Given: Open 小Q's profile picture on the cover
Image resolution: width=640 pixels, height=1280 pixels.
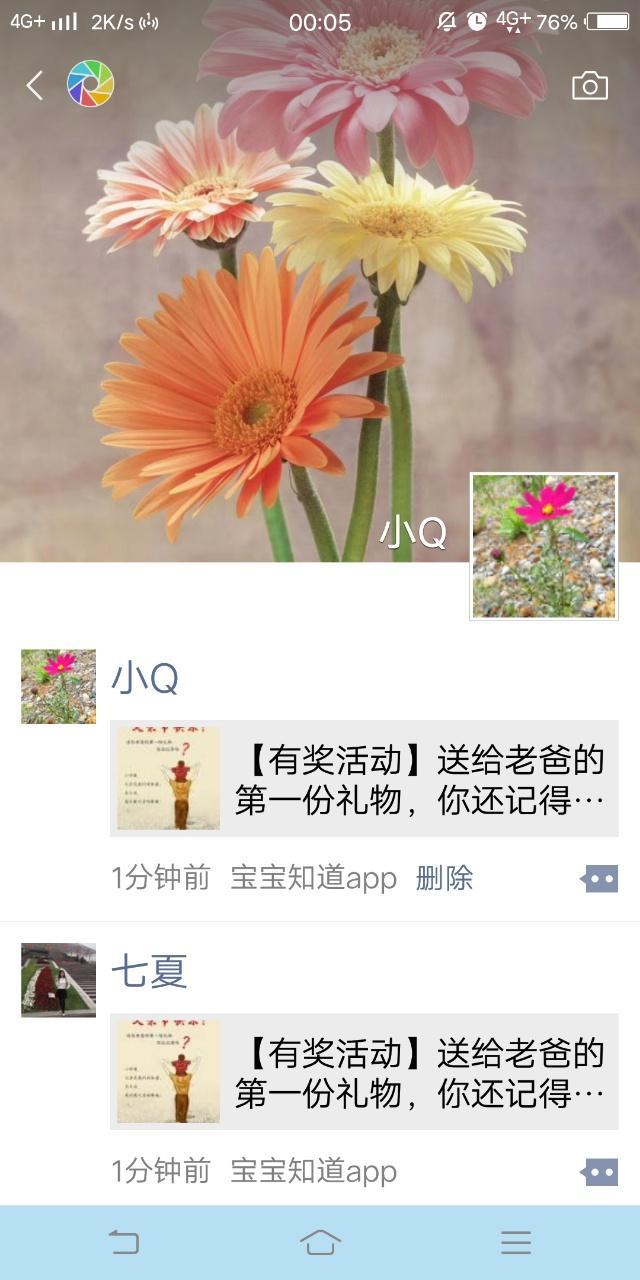Looking at the screenshot, I should pyautogui.click(x=544, y=546).
